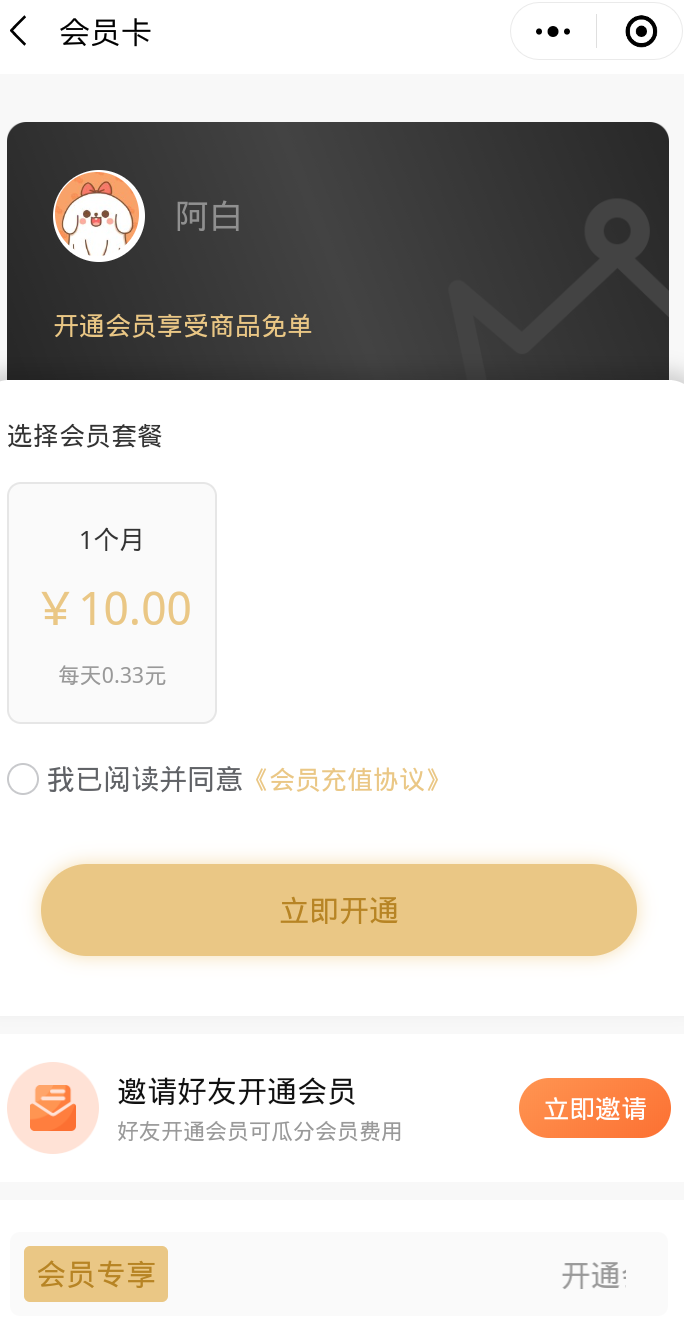
Task: Close the mini program with the circle icon
Action: click(x=640, y=32)
